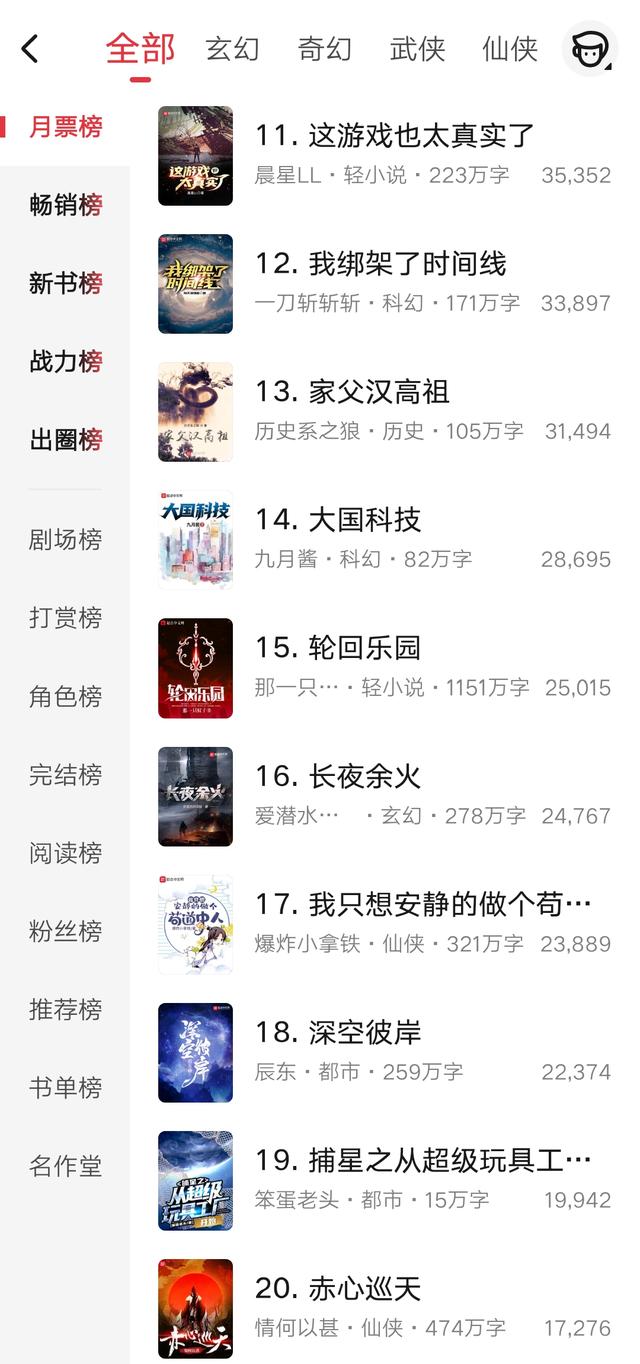Screen dimensions: 640x1364
Task: Switch to the 完结榜 ranking
Action: [x=66, y=774]
